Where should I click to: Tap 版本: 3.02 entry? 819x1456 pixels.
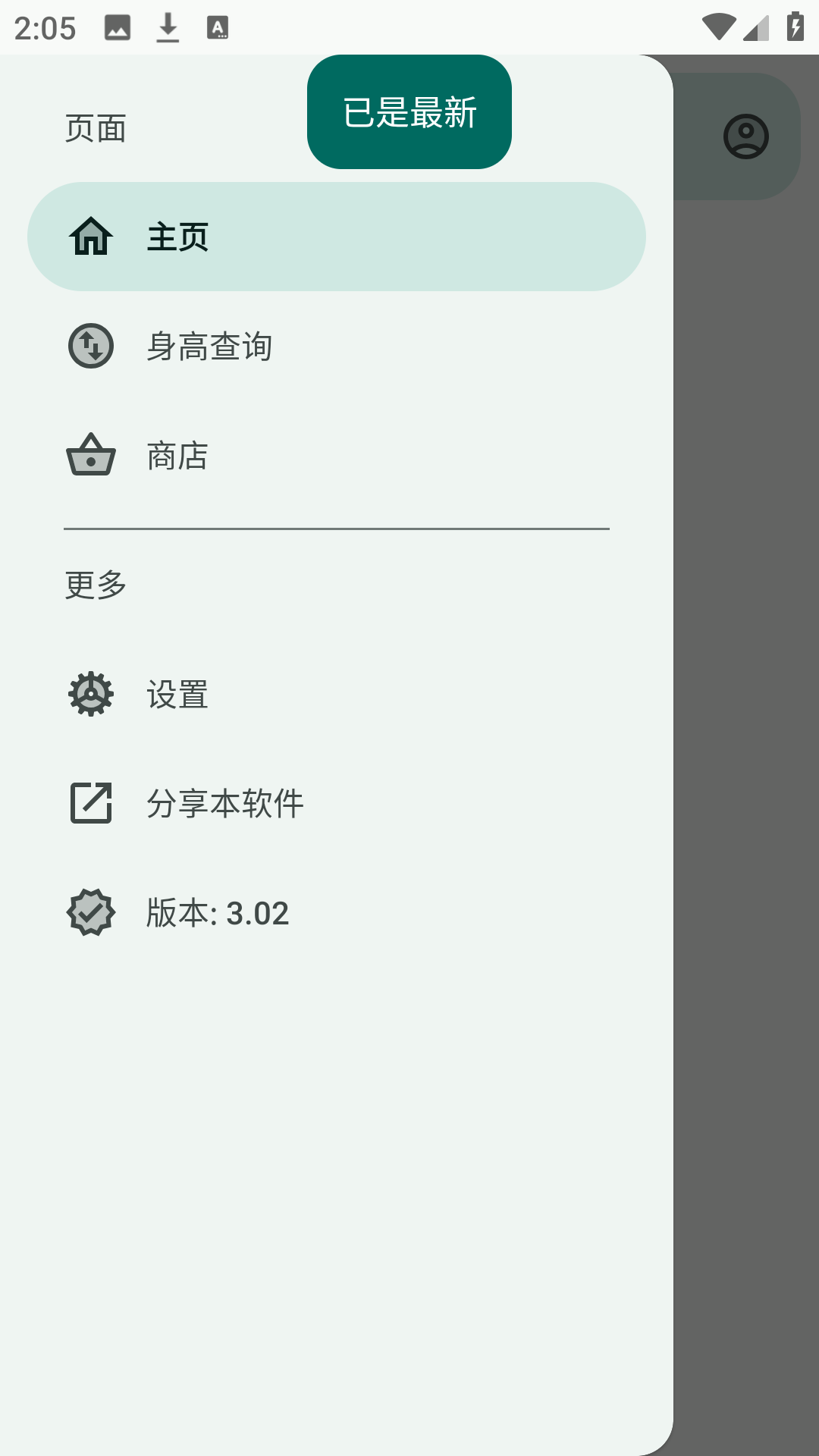pyautogui.click(x=218, y=912)
